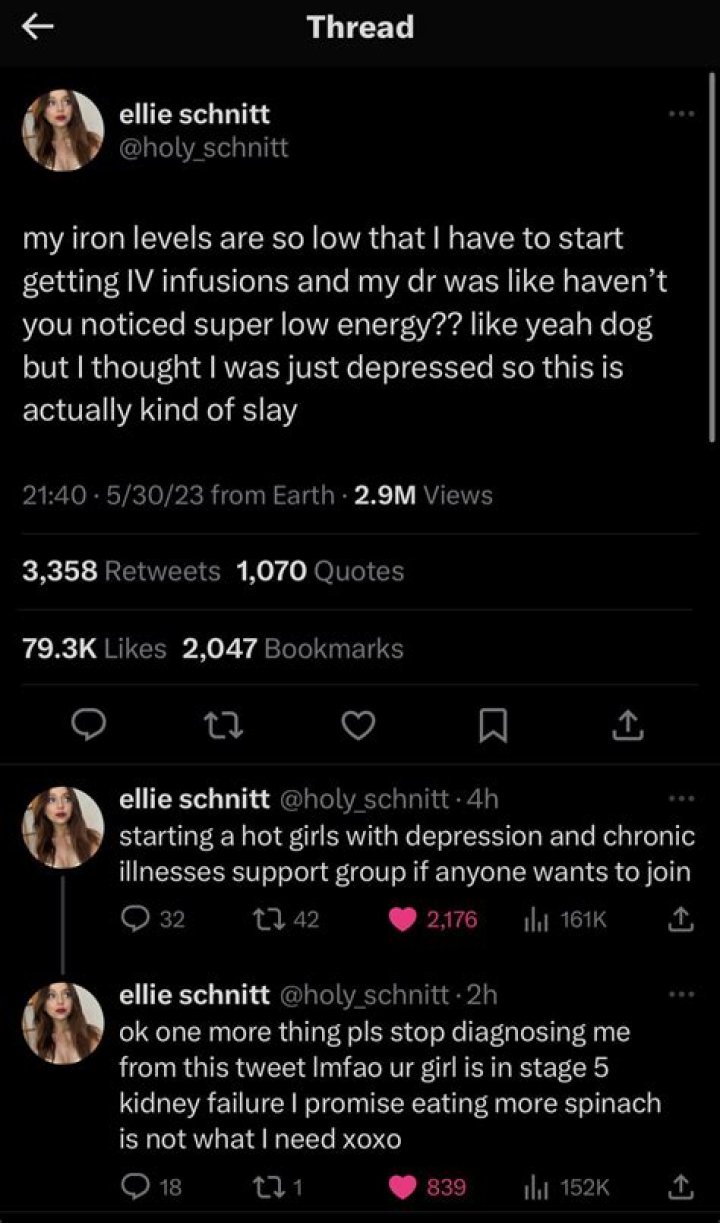
Task: Open the overflow menu on the main tweet
Action: coord(682,114)
